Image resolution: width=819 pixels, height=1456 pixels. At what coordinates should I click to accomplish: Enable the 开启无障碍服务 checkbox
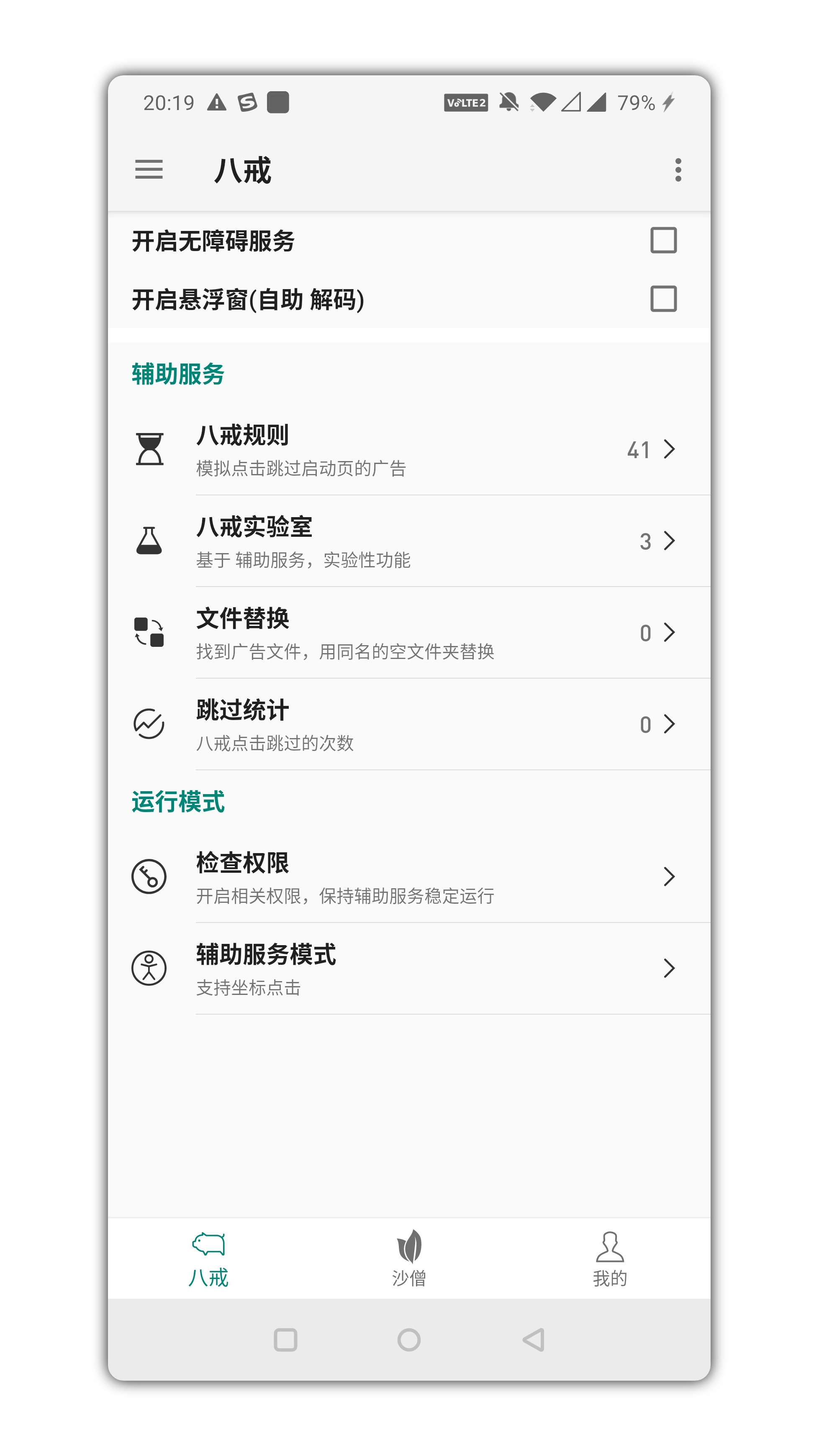click(x=663, y=240)
